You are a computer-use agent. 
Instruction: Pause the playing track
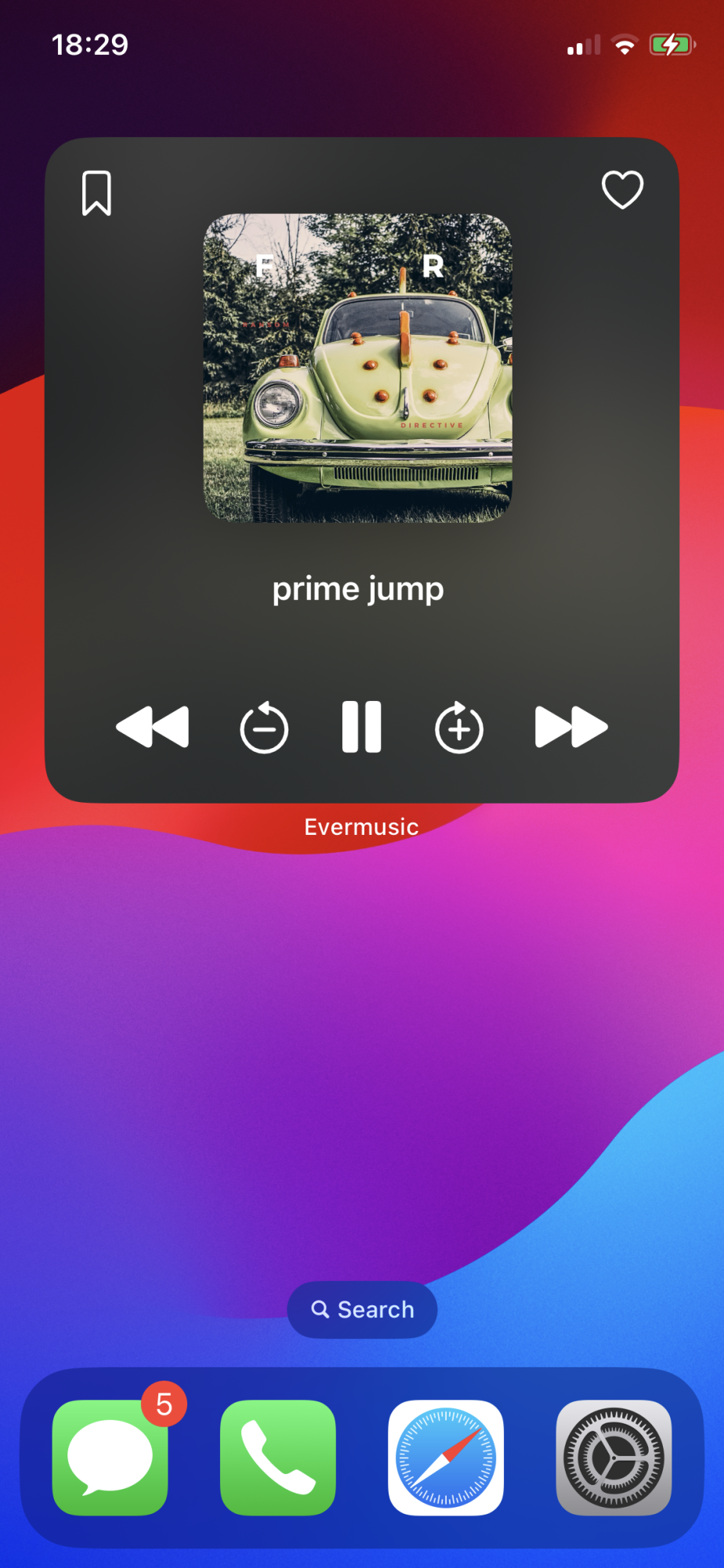coord(361,727)
